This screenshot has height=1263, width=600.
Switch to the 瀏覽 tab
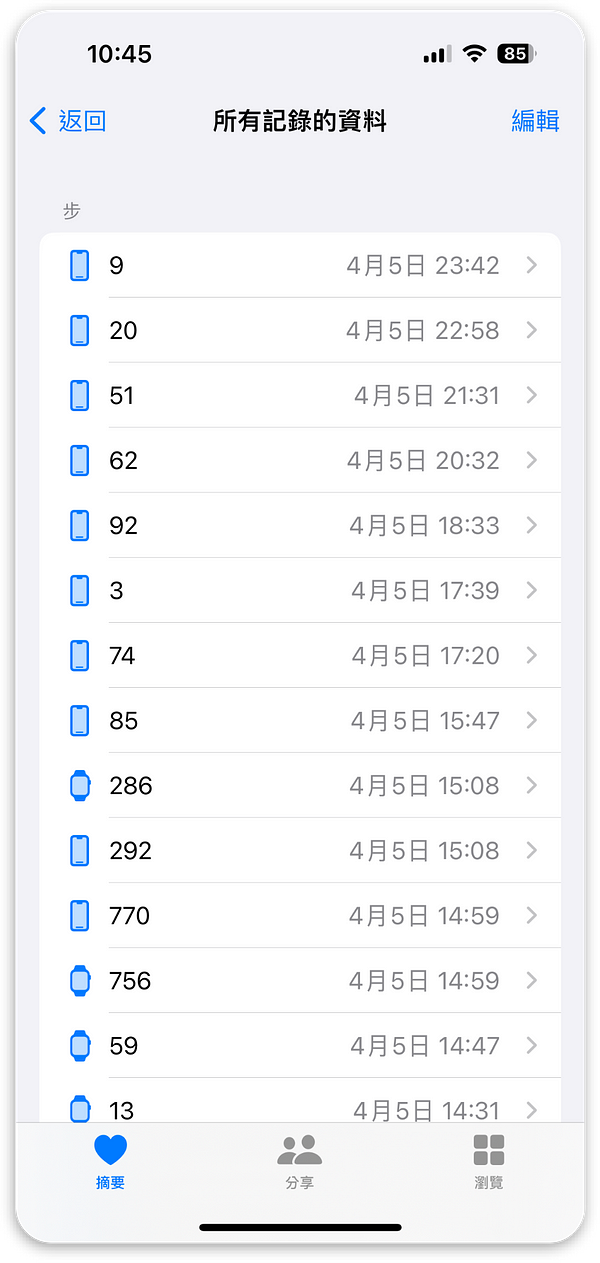pyautogui.click(x=489, y=1162)
